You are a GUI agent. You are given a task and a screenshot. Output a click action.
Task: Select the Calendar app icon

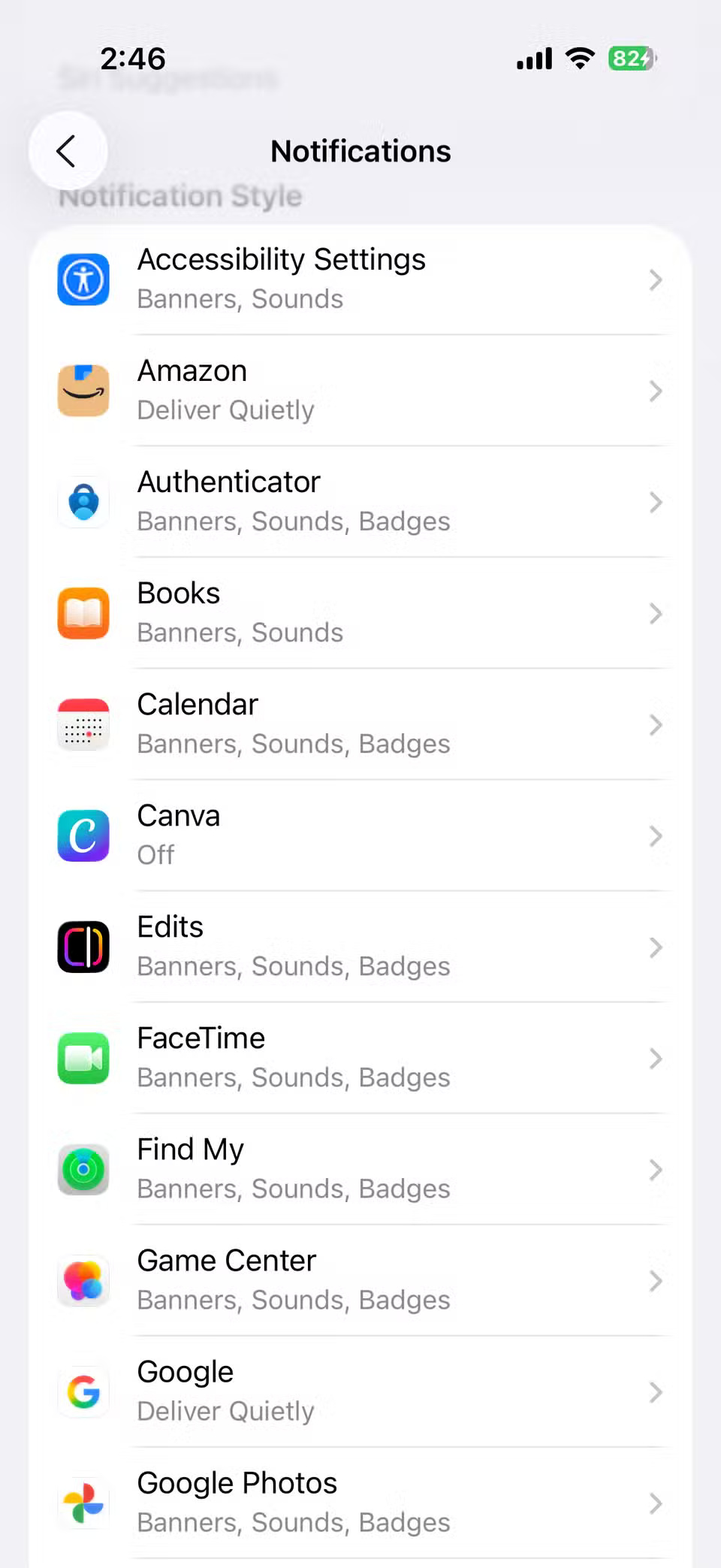tap(83, 724)
